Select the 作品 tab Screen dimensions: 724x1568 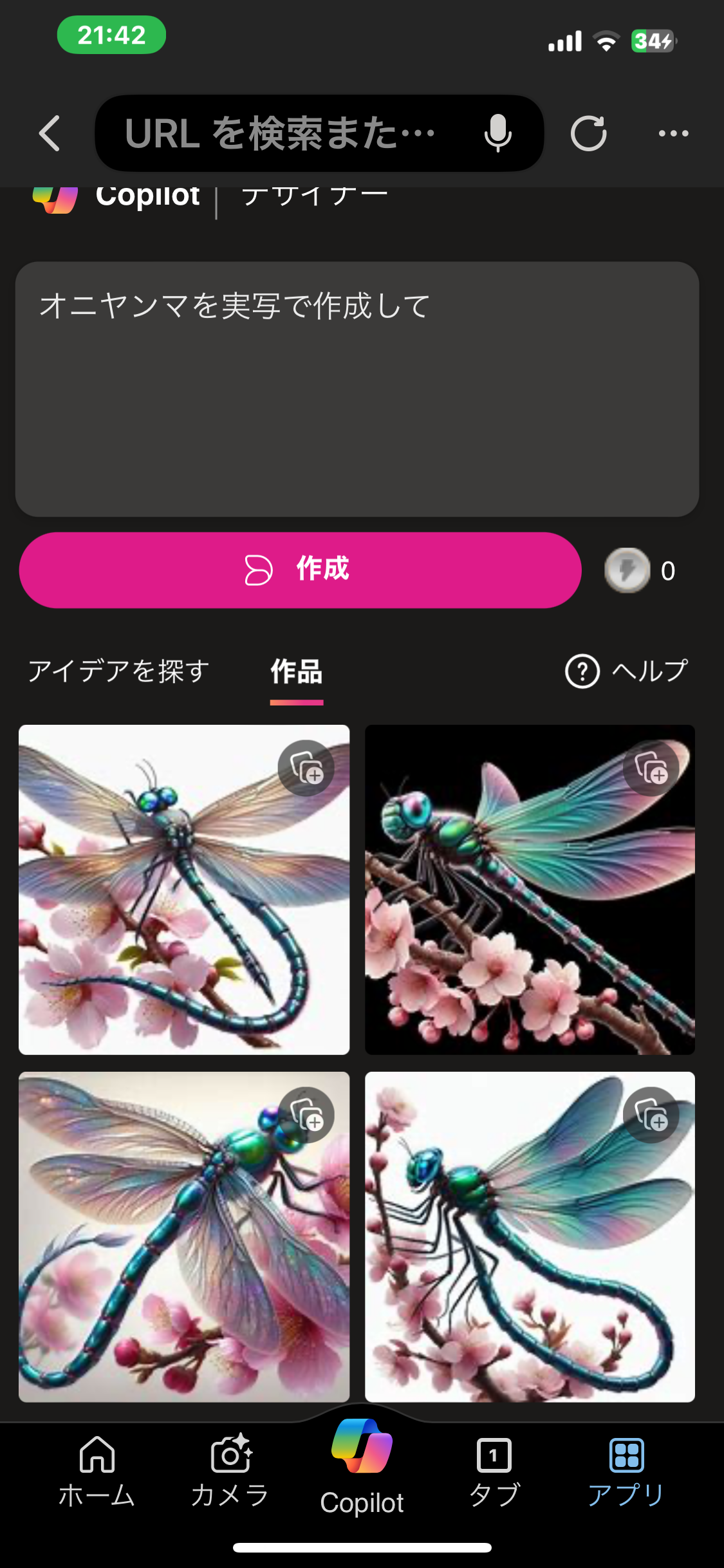[297, 671]
